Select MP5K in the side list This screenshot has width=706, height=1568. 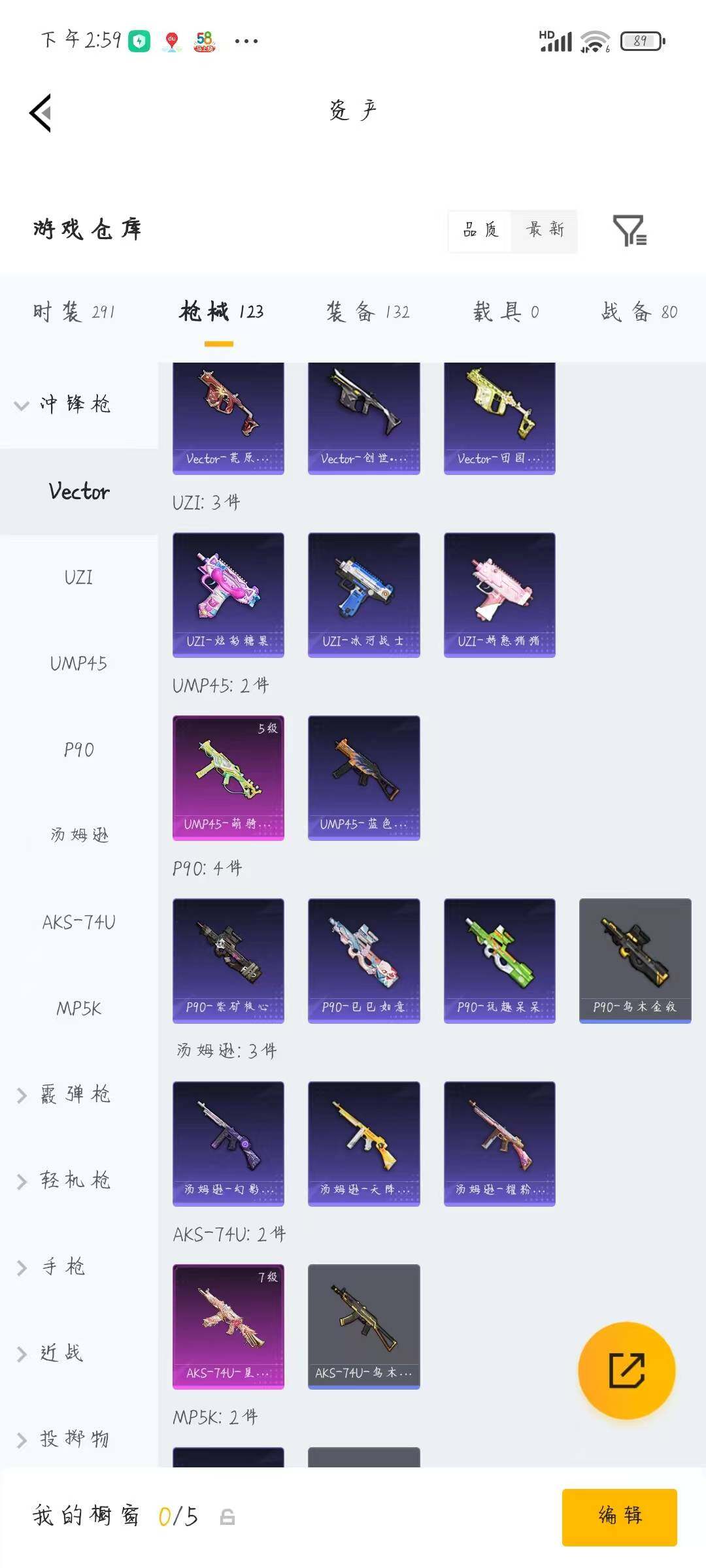(79, 1009)
